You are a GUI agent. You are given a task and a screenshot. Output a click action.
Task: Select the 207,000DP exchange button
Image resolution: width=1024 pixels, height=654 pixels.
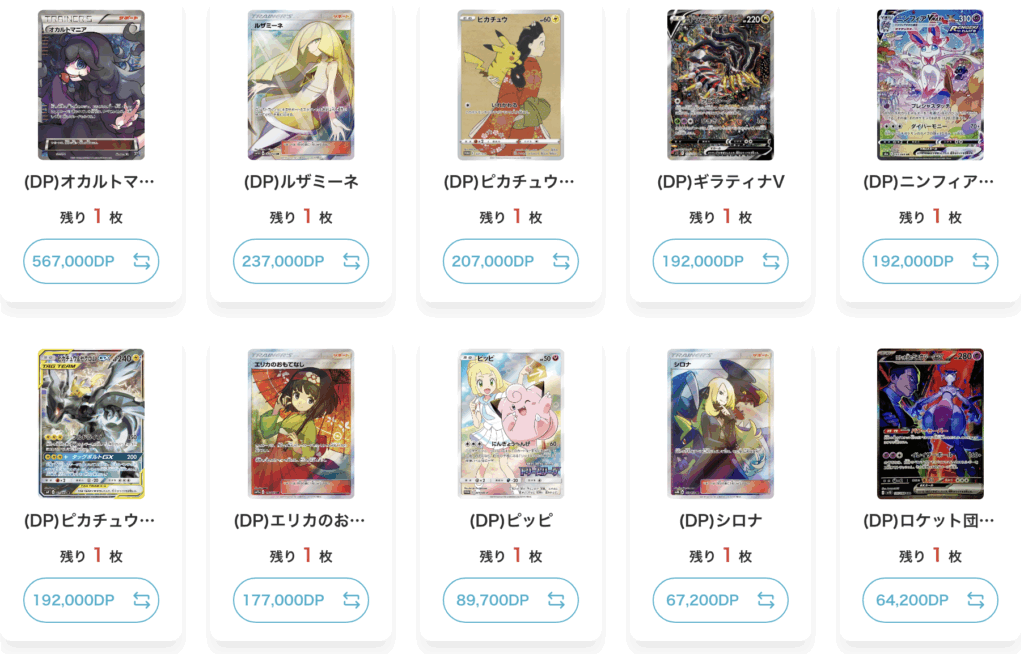(x=510, y=261)
